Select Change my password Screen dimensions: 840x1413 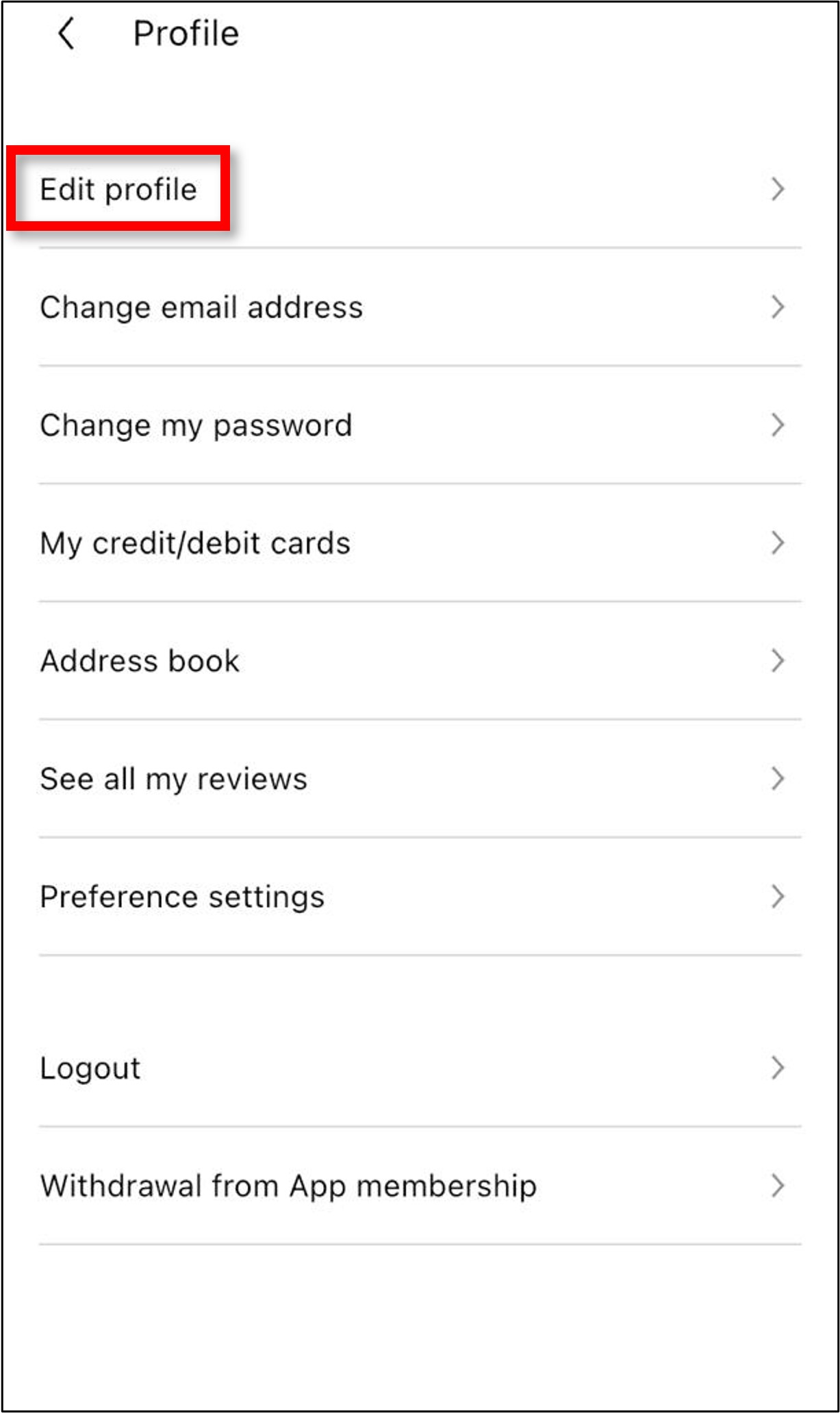point(196,425)
